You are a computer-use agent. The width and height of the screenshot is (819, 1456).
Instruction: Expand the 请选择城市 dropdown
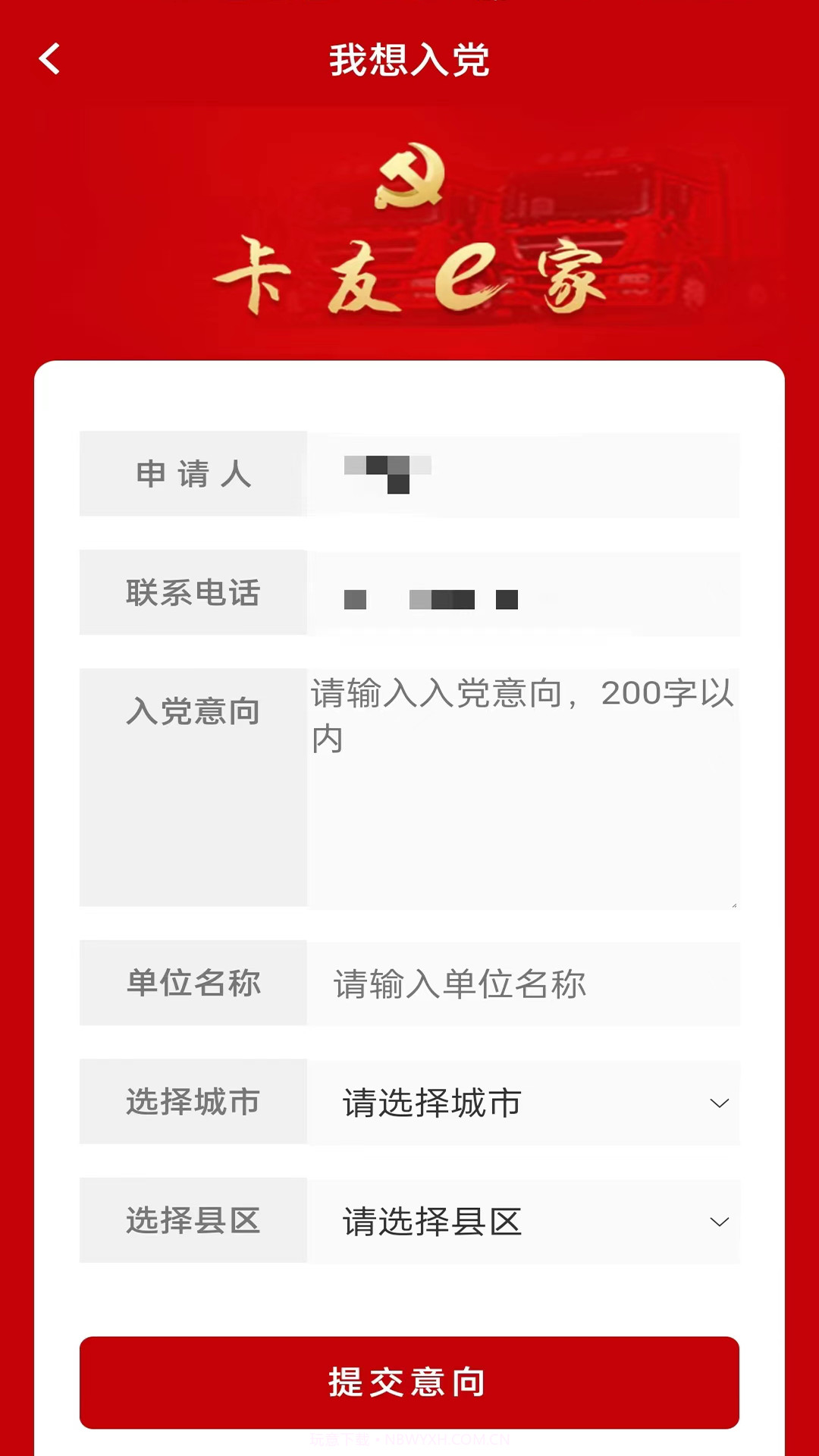pos(523,1103)
